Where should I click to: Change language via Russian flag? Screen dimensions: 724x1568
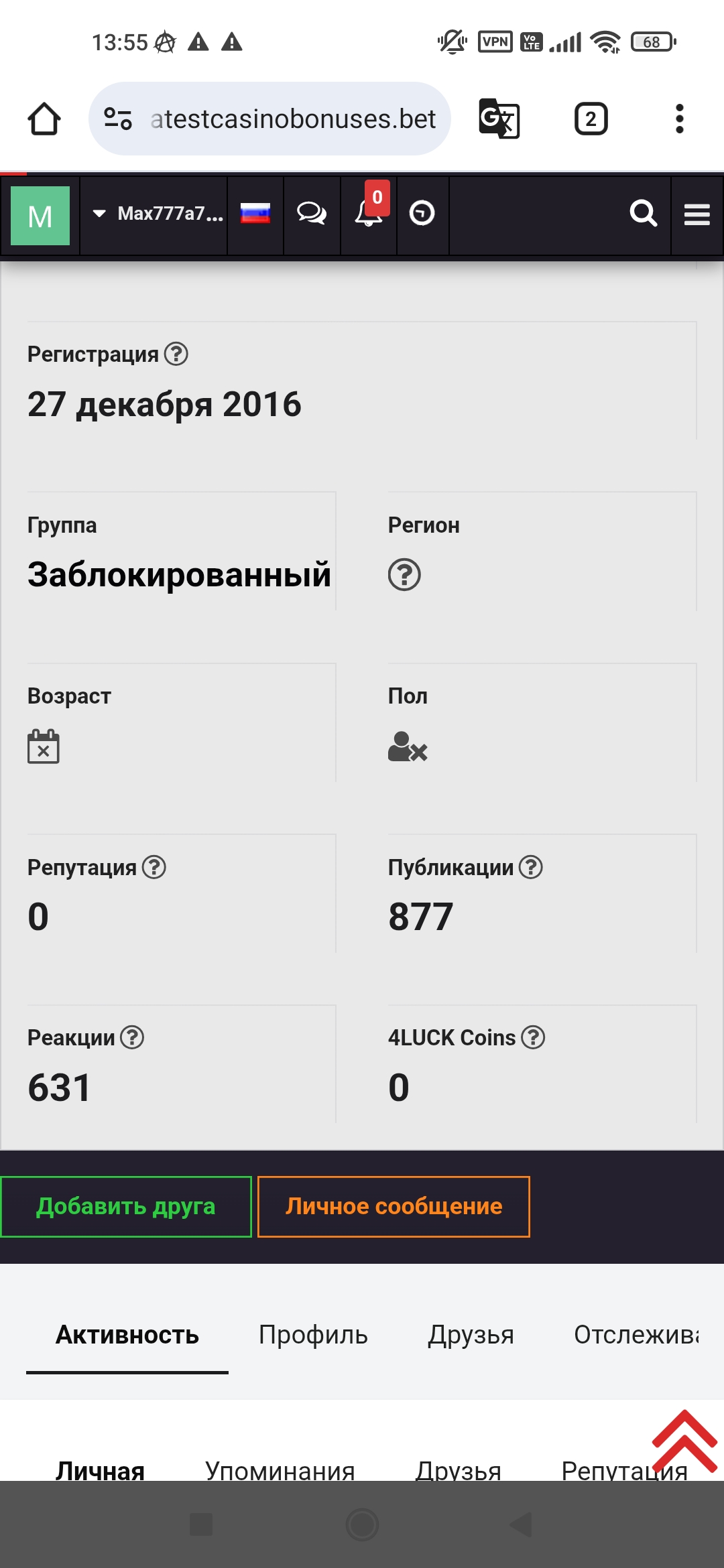click(255, 214)
